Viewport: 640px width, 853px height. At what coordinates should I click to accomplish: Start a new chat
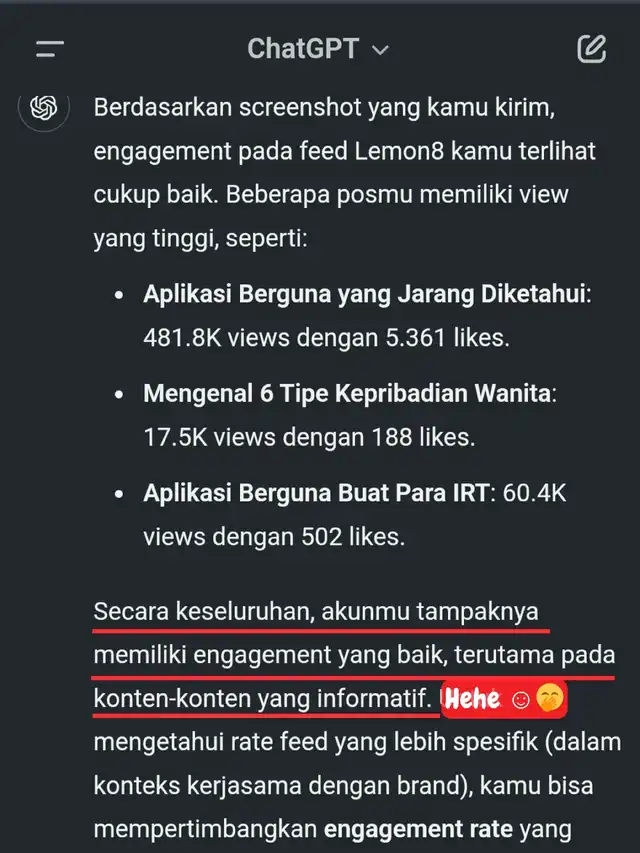[x=591, y=48]
